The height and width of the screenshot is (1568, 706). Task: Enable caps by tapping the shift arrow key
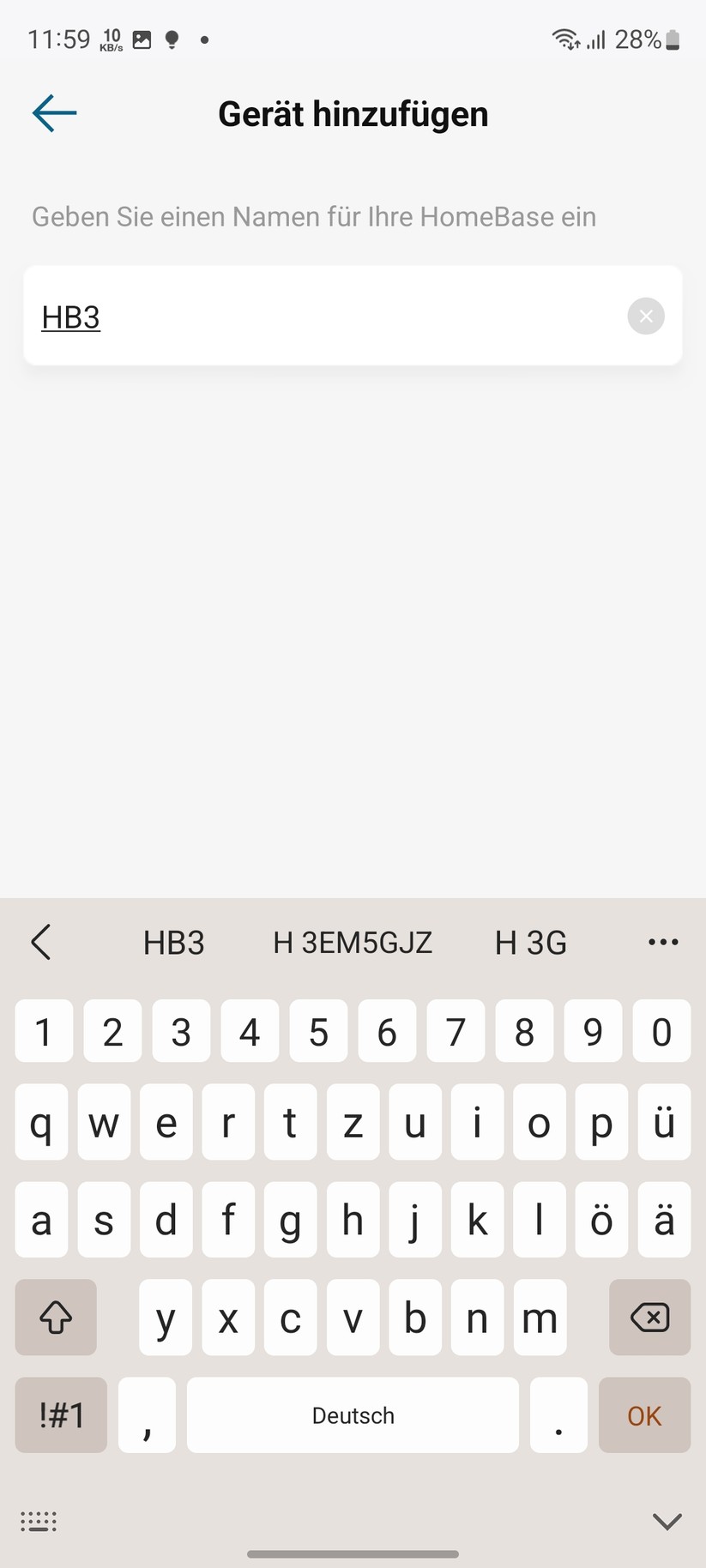click(x=55, y=1318)
